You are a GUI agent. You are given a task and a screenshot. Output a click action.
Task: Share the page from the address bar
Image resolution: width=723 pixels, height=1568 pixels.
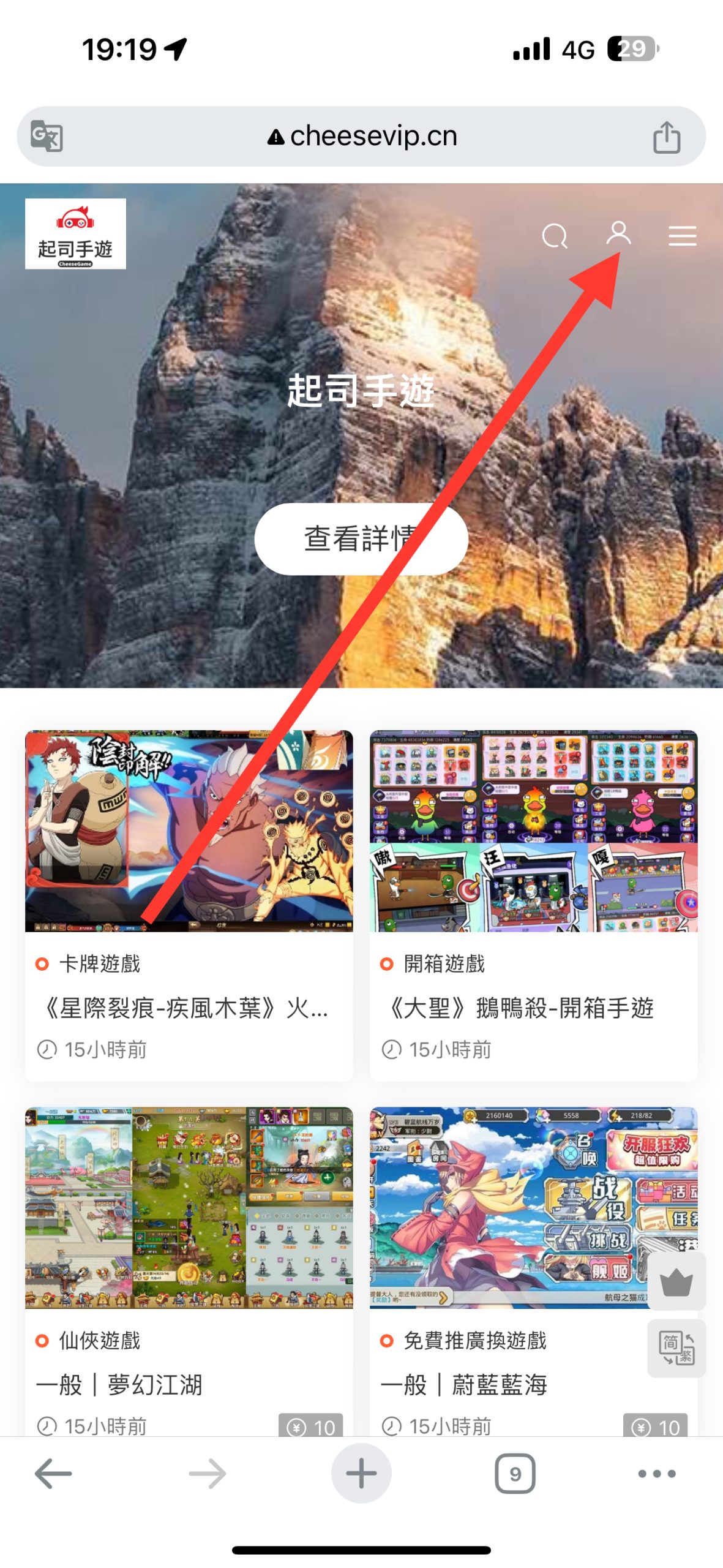667,136
